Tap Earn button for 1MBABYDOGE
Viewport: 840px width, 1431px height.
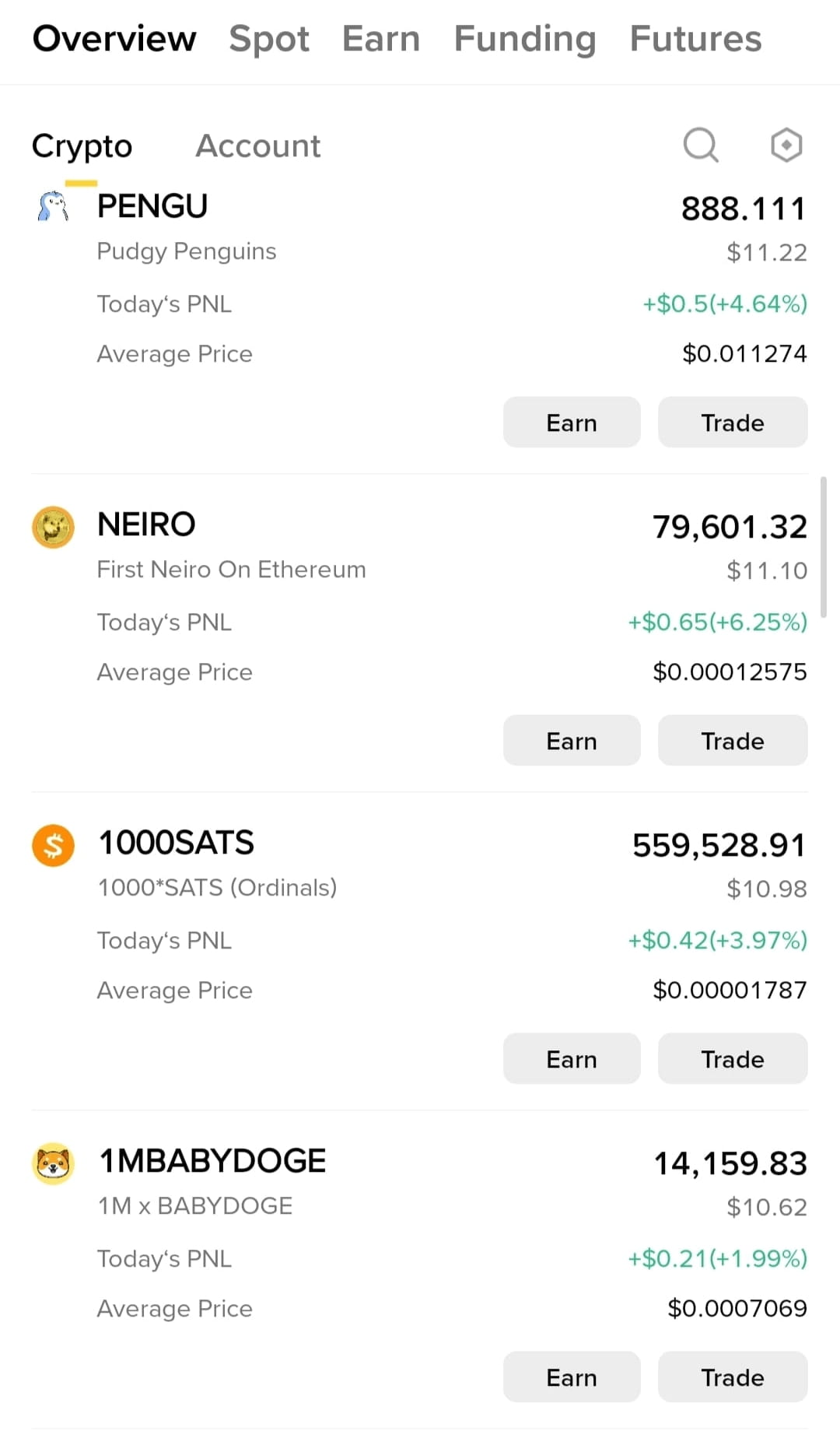coord(572,1377)
